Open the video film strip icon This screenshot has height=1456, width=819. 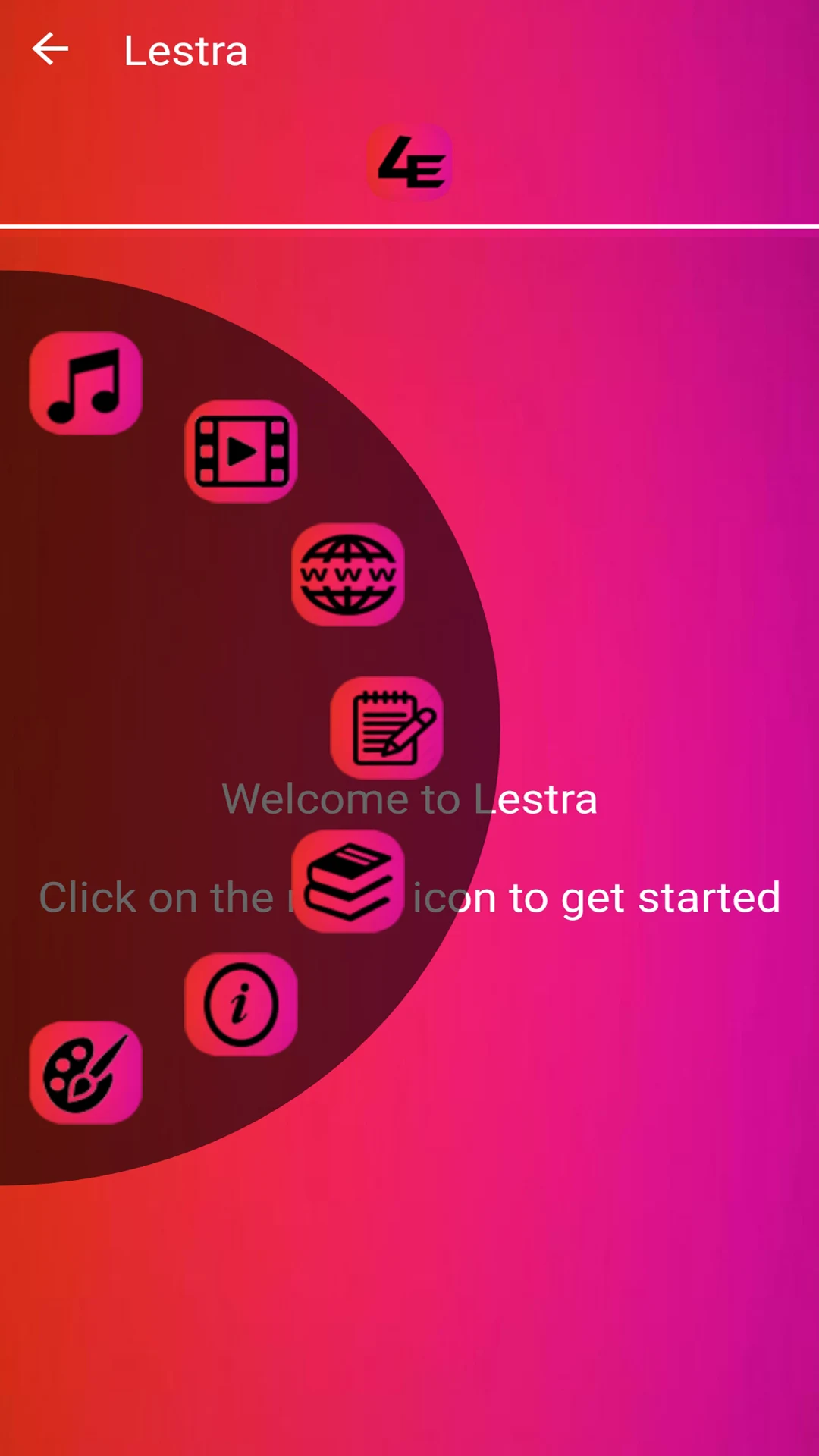241,451
